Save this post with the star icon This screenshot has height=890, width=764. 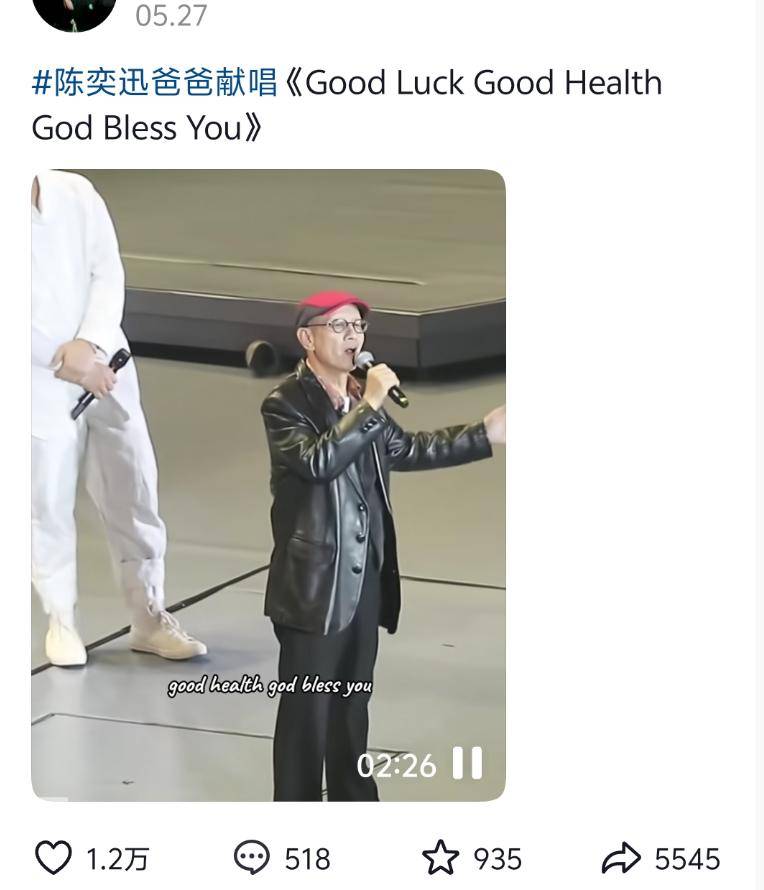tap(440, 858)
